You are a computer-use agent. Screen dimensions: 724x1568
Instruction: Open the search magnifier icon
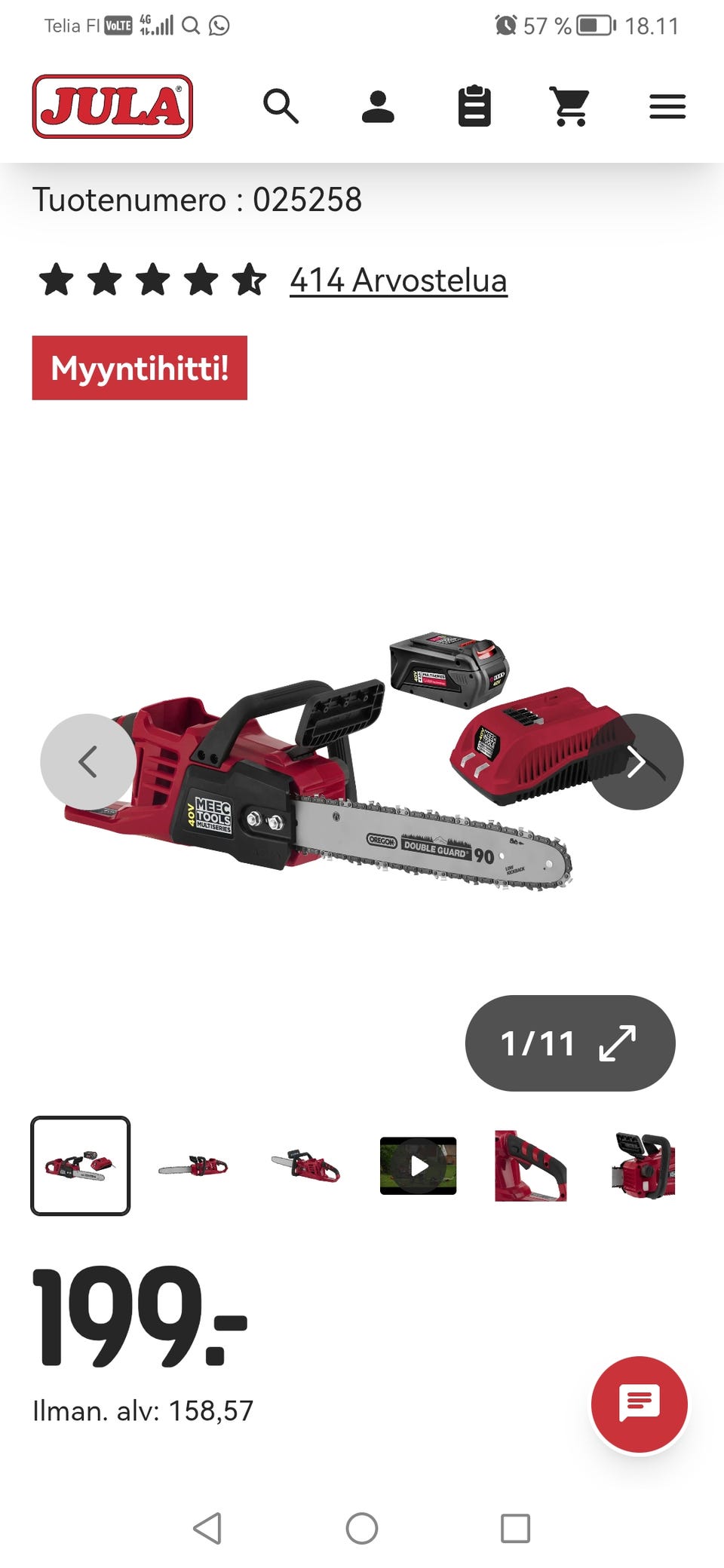[281, 106]
